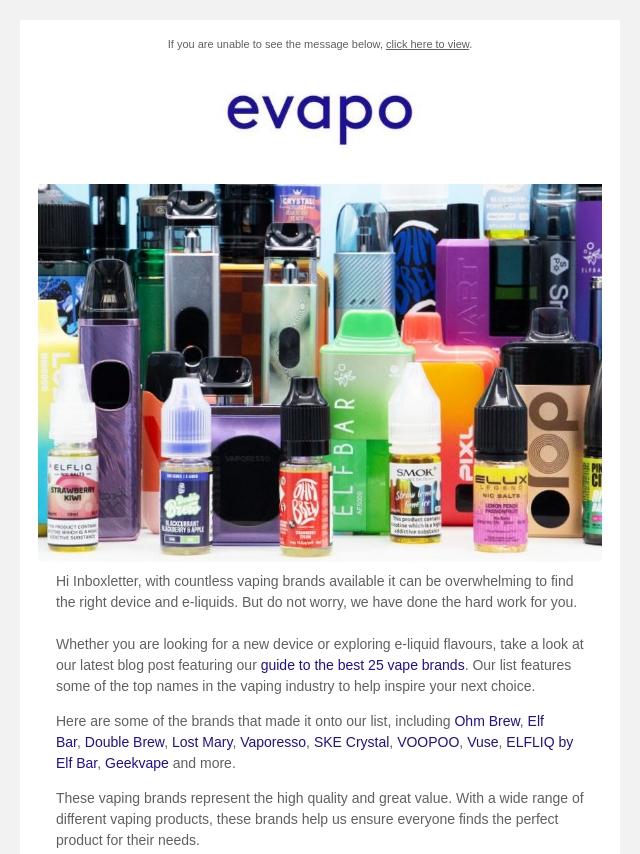Open the 'click here to view' link

427,44
